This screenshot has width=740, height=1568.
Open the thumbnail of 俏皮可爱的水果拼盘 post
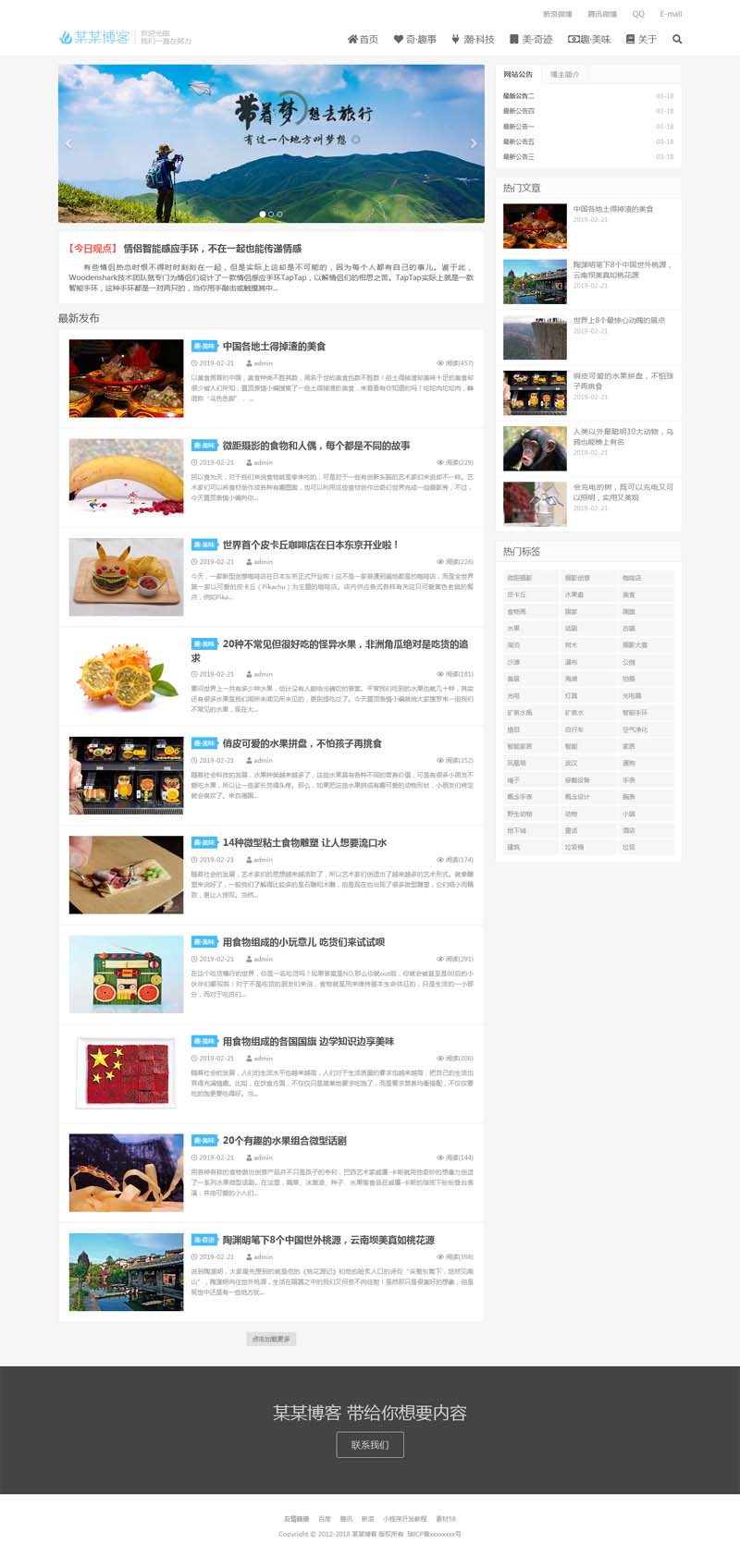[126, 775]
